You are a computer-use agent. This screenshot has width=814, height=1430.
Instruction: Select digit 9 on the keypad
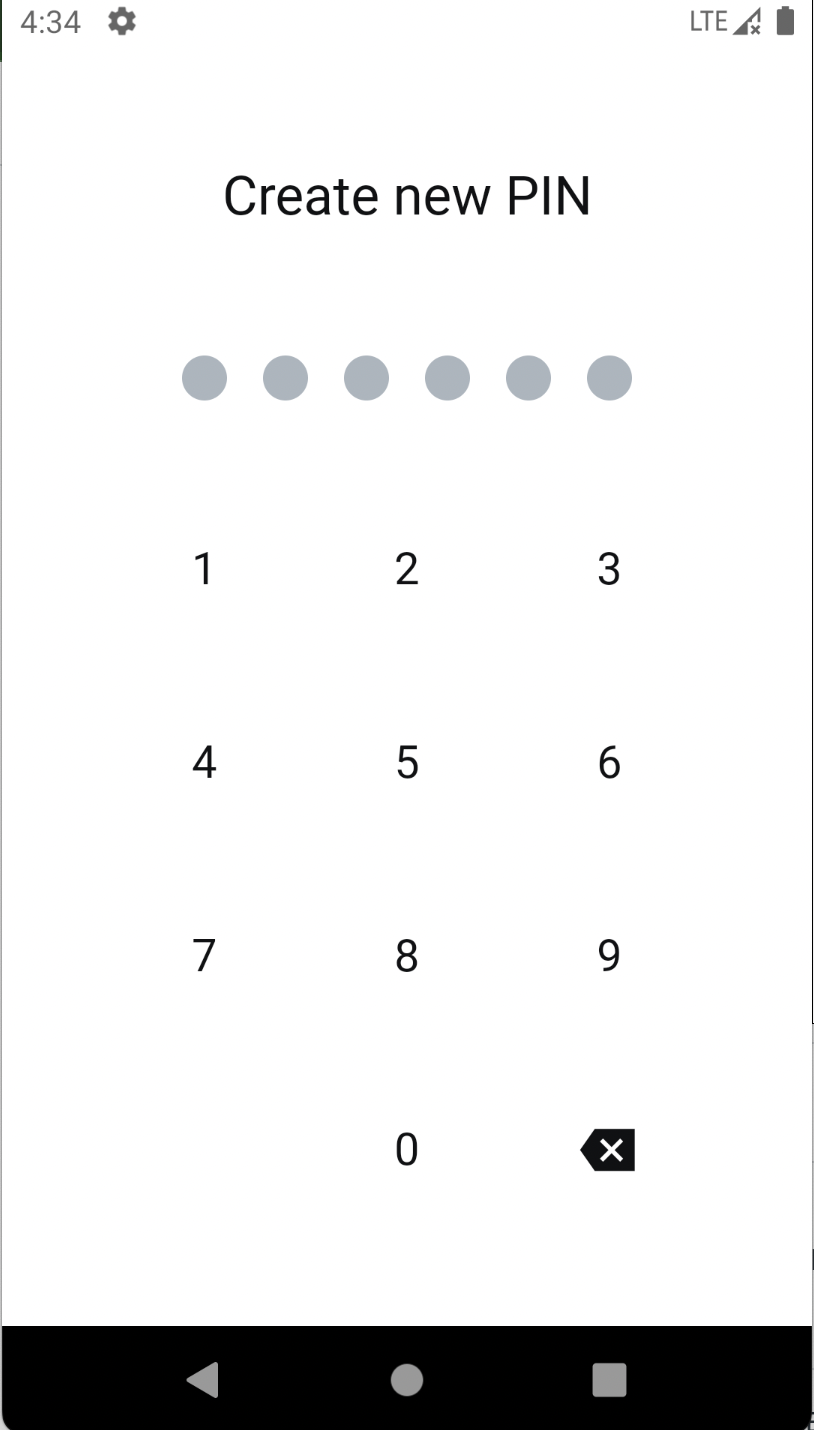point(609,956)
